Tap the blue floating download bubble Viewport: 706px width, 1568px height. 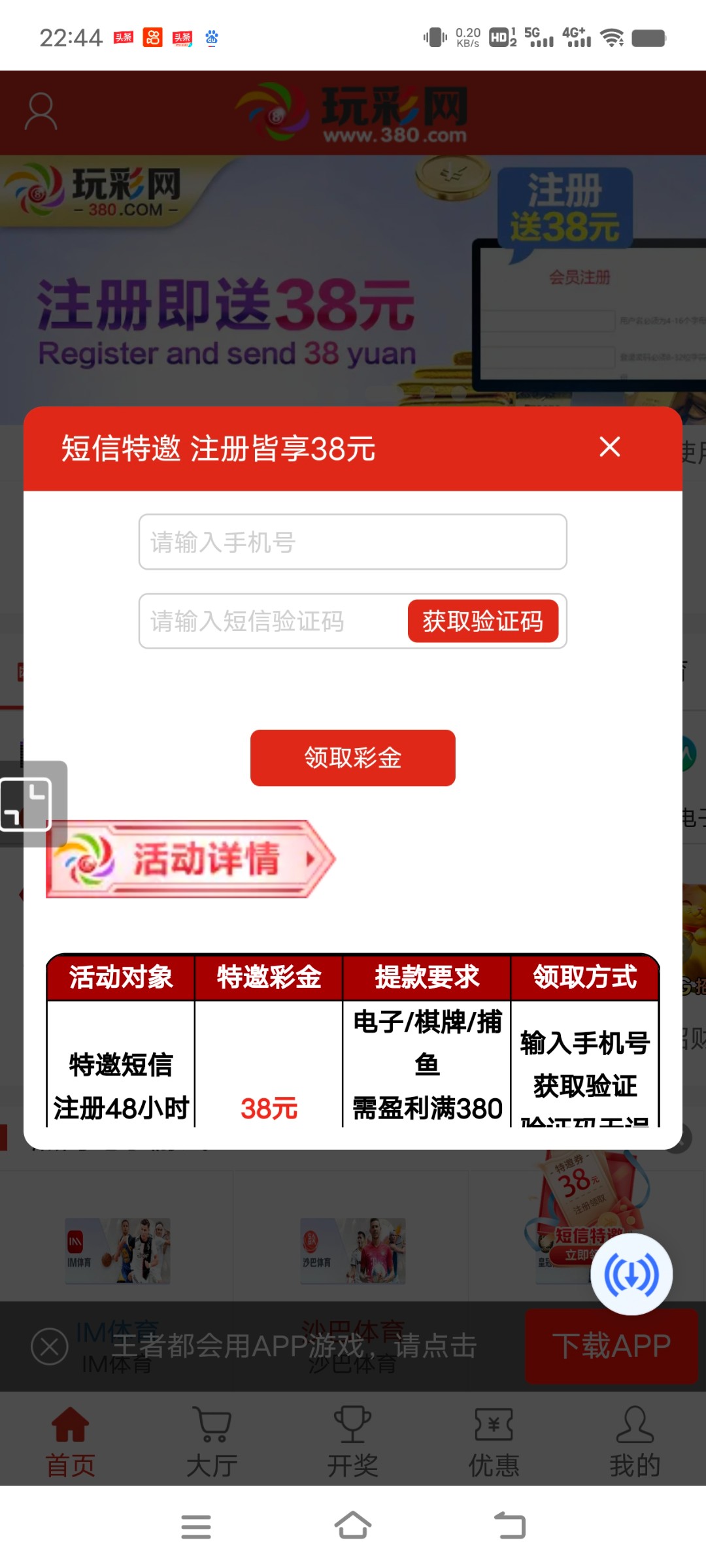631,1275
